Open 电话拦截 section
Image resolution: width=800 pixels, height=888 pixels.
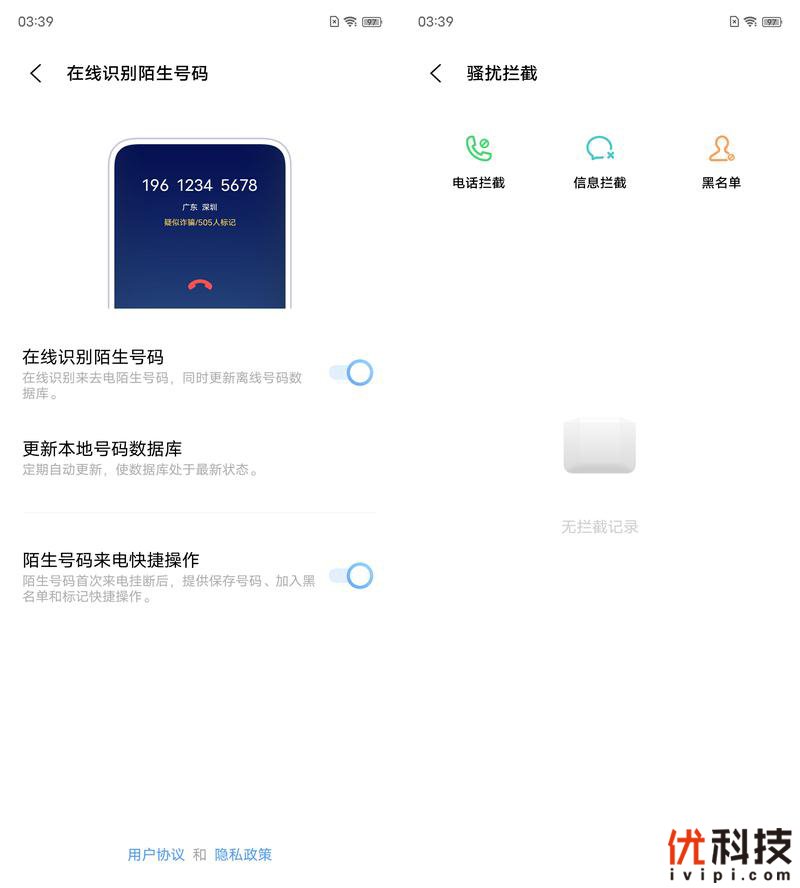[479, 162]
